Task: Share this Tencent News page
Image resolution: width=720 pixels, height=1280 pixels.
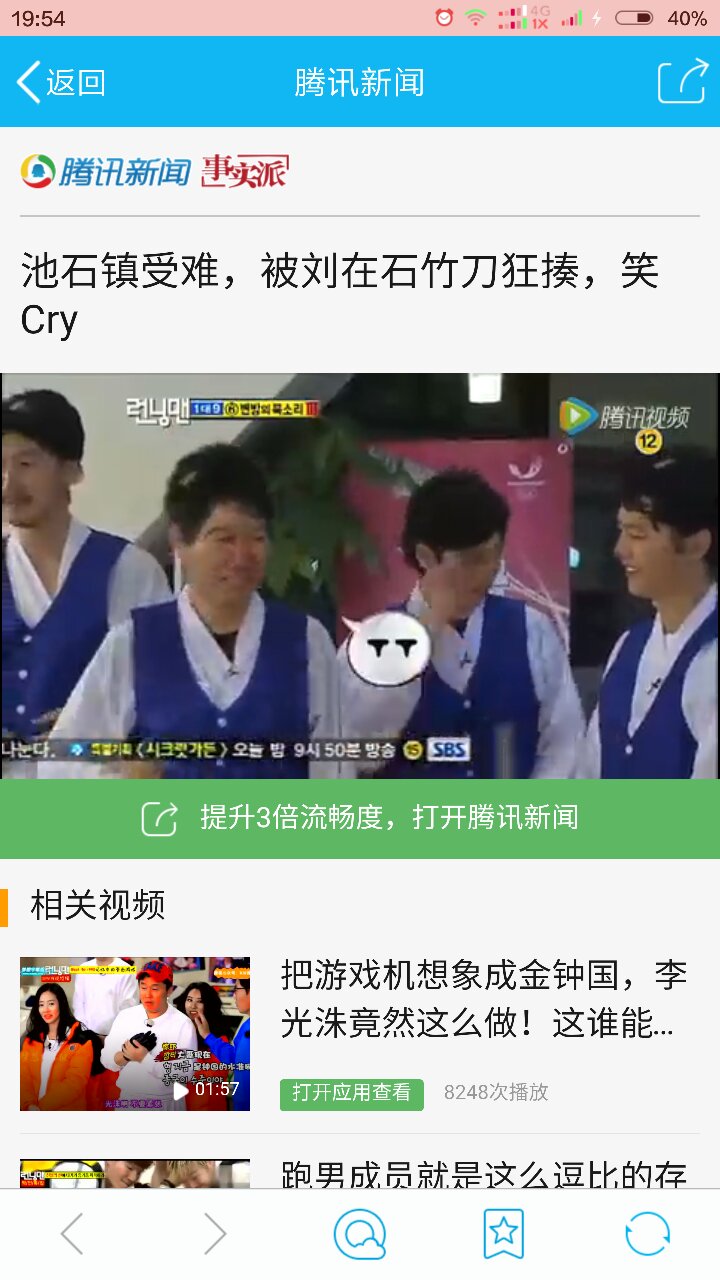Action: (682, 81)
